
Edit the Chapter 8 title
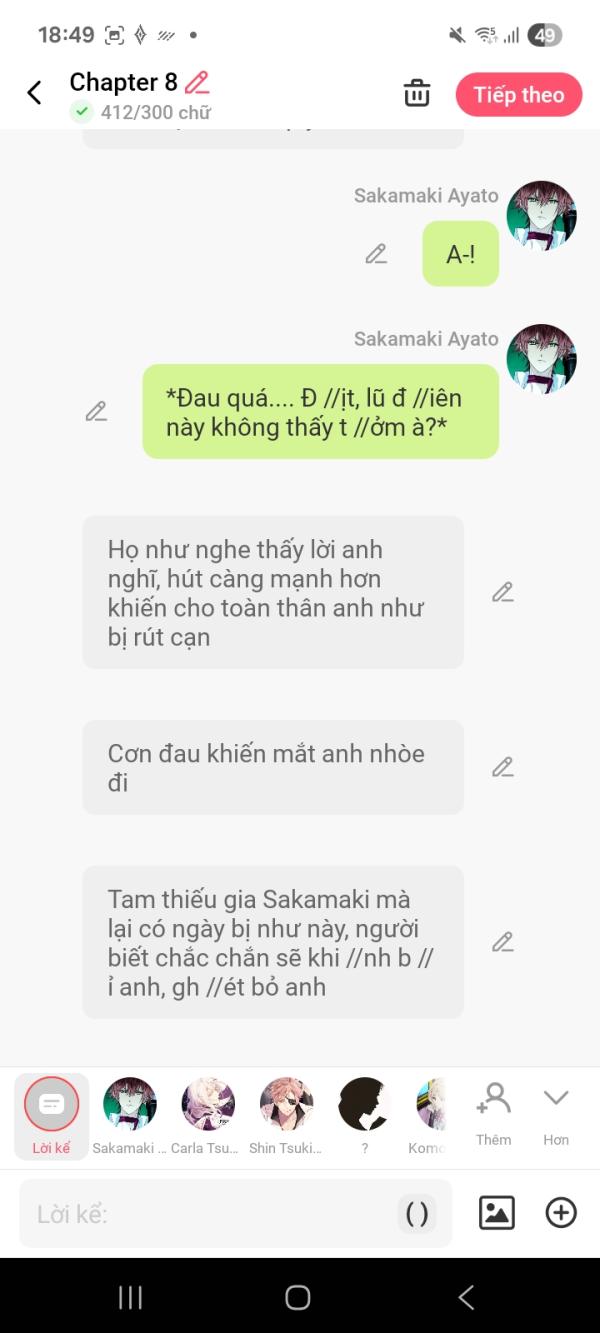[197, 82]
